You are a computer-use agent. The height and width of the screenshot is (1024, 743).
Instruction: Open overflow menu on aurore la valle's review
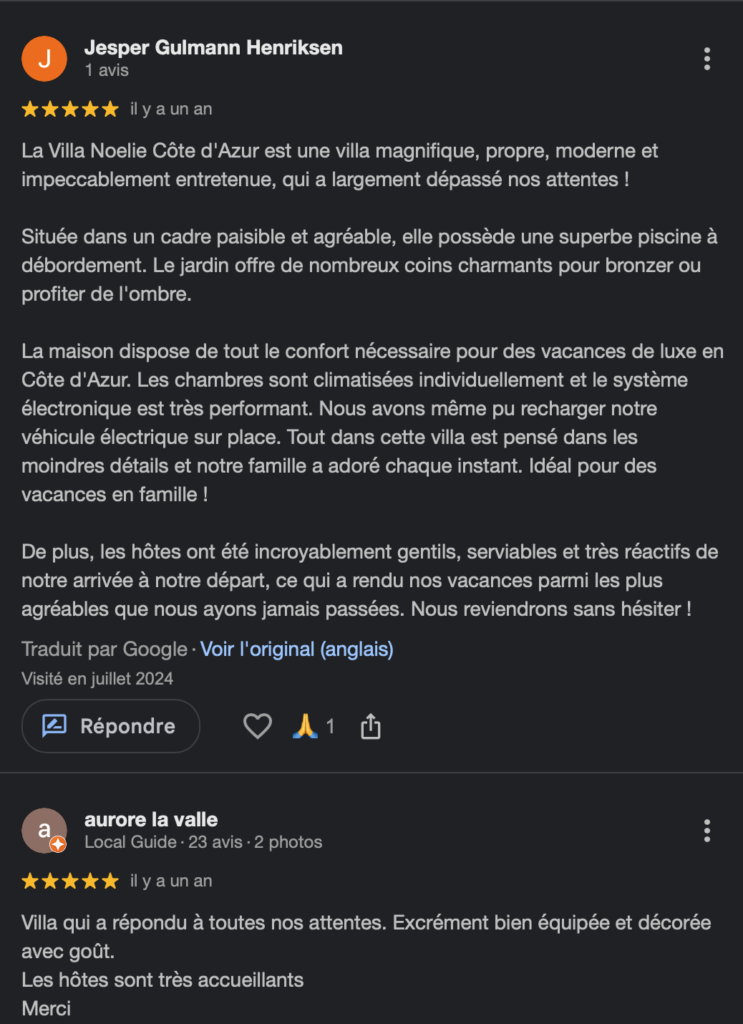pyautogui.click(x=706, y=830)
